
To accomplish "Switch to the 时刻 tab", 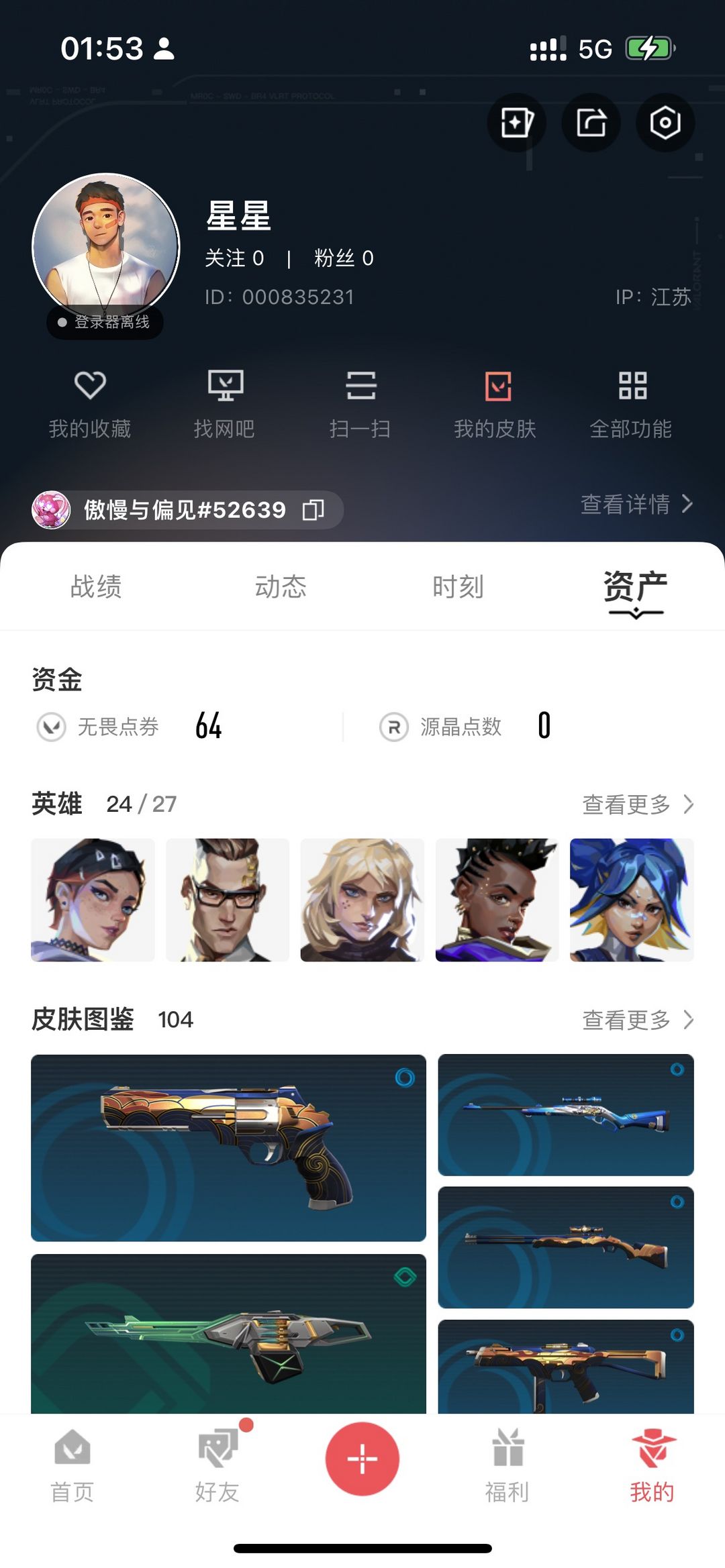I will [458, 586].
